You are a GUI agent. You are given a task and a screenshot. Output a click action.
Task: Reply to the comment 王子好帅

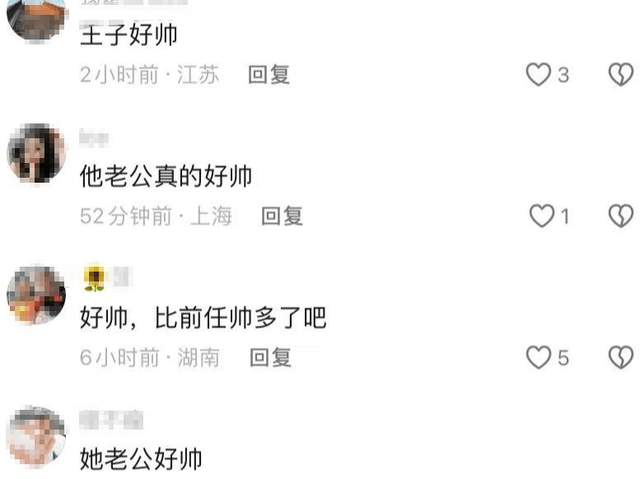[x=269, y=75]
